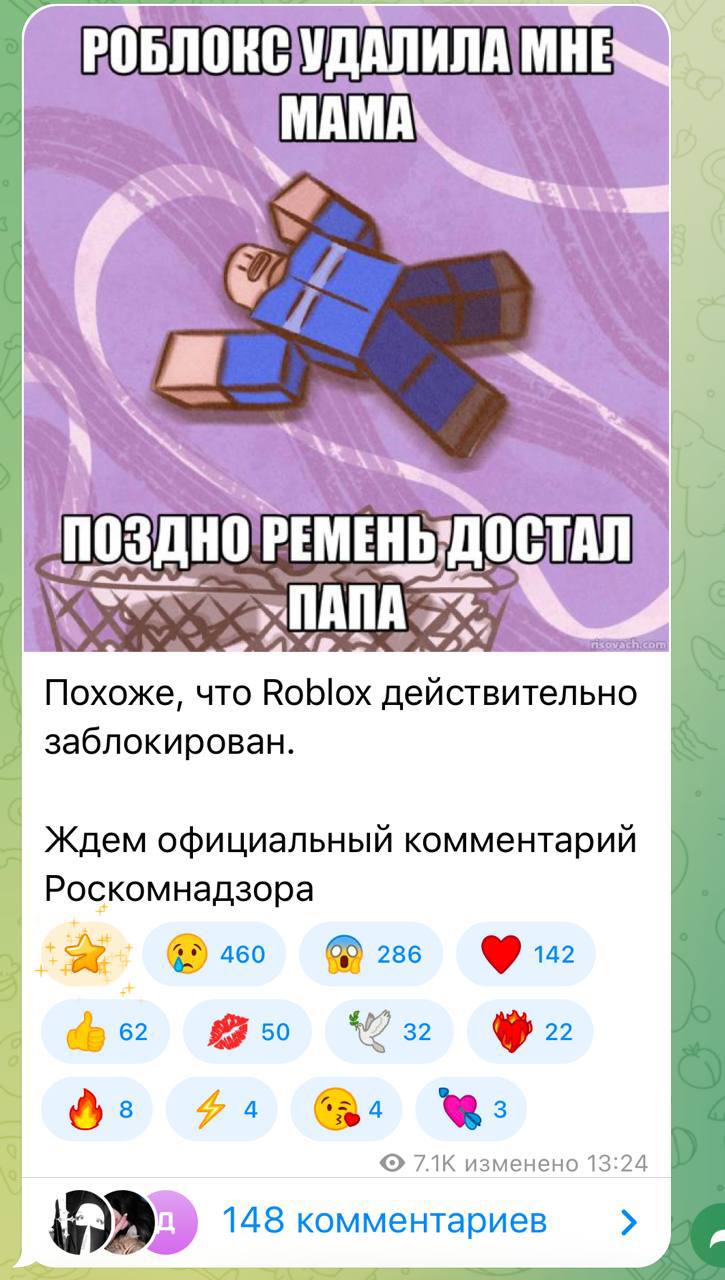Screen dimensions: 725x1280
Task: React with the dove emoji (32)
Action: point(389,1031)
